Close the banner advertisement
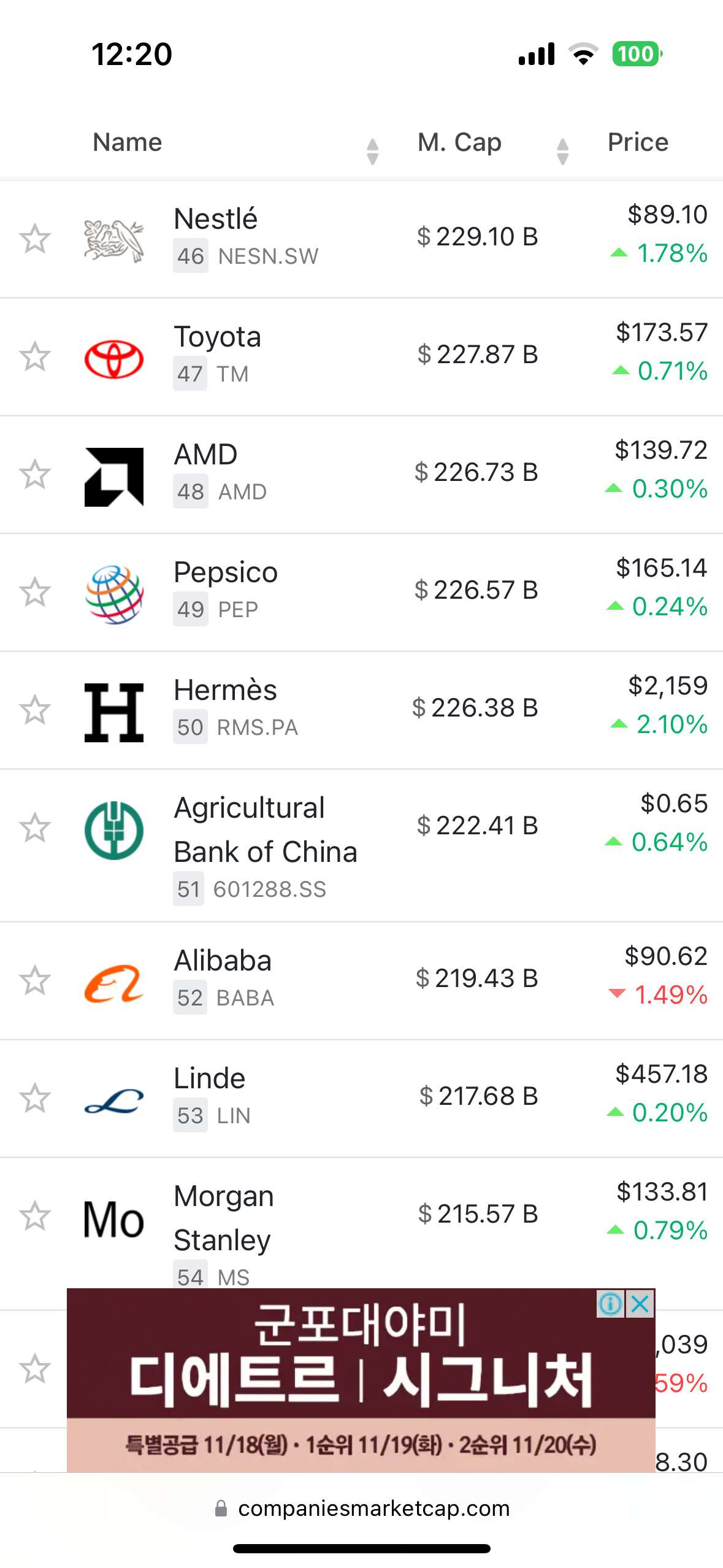Screen dimensions: 723x1568 640,1304
